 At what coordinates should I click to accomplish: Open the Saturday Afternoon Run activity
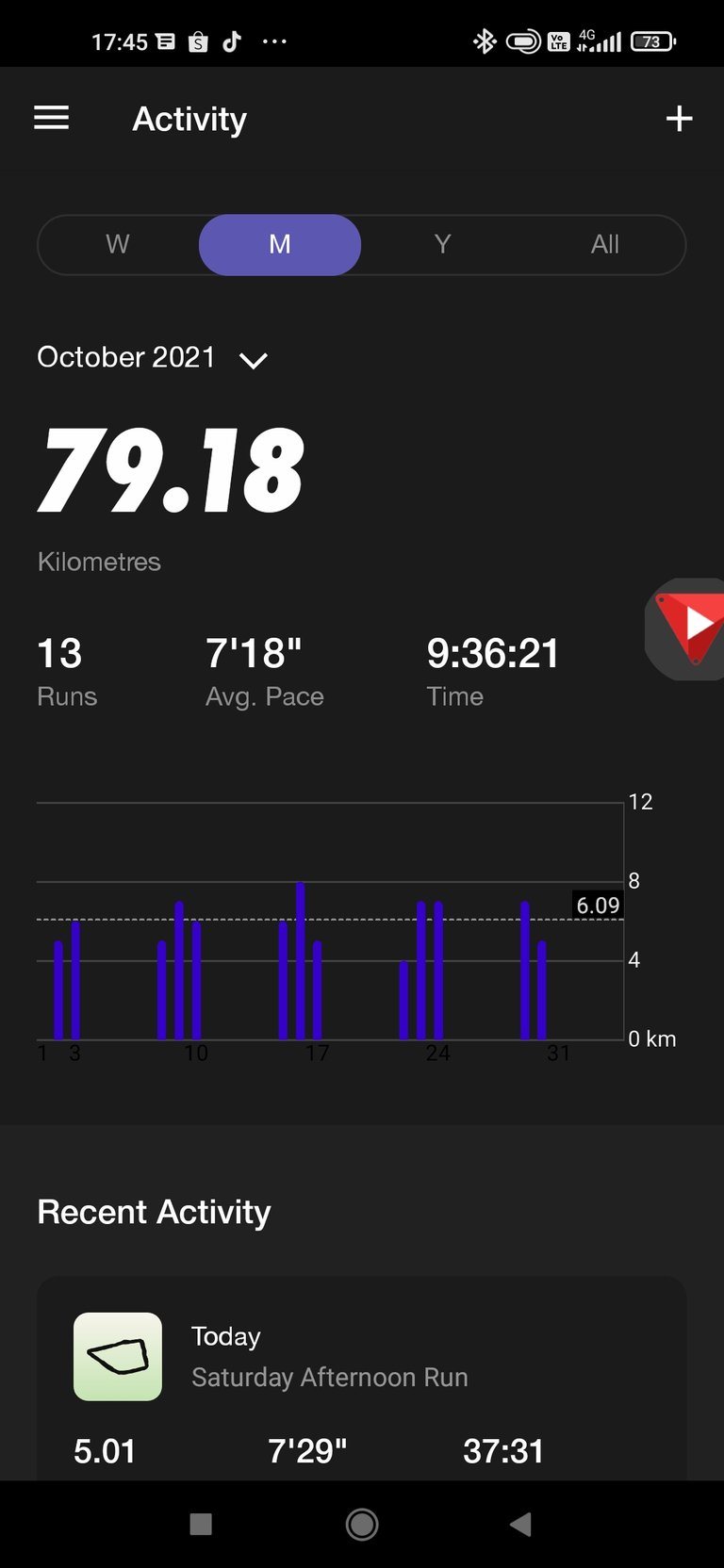click(362, 1378)
